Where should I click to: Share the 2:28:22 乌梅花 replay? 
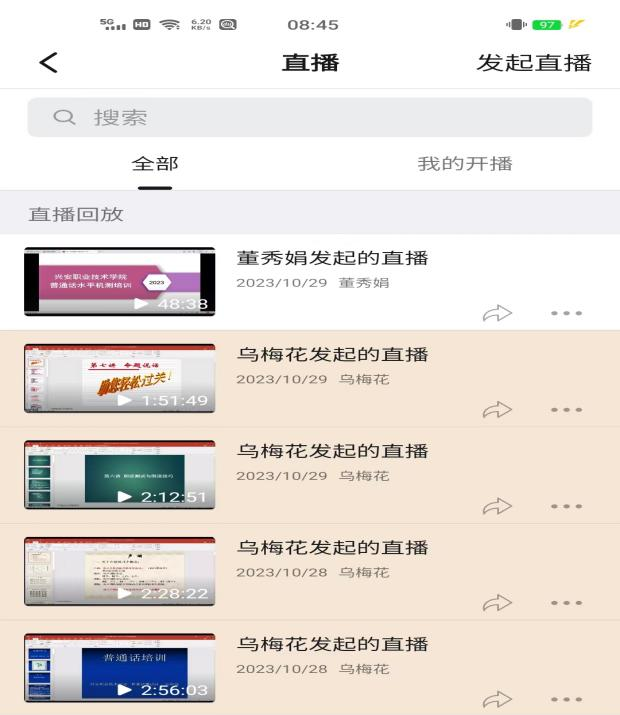(497, 602)
